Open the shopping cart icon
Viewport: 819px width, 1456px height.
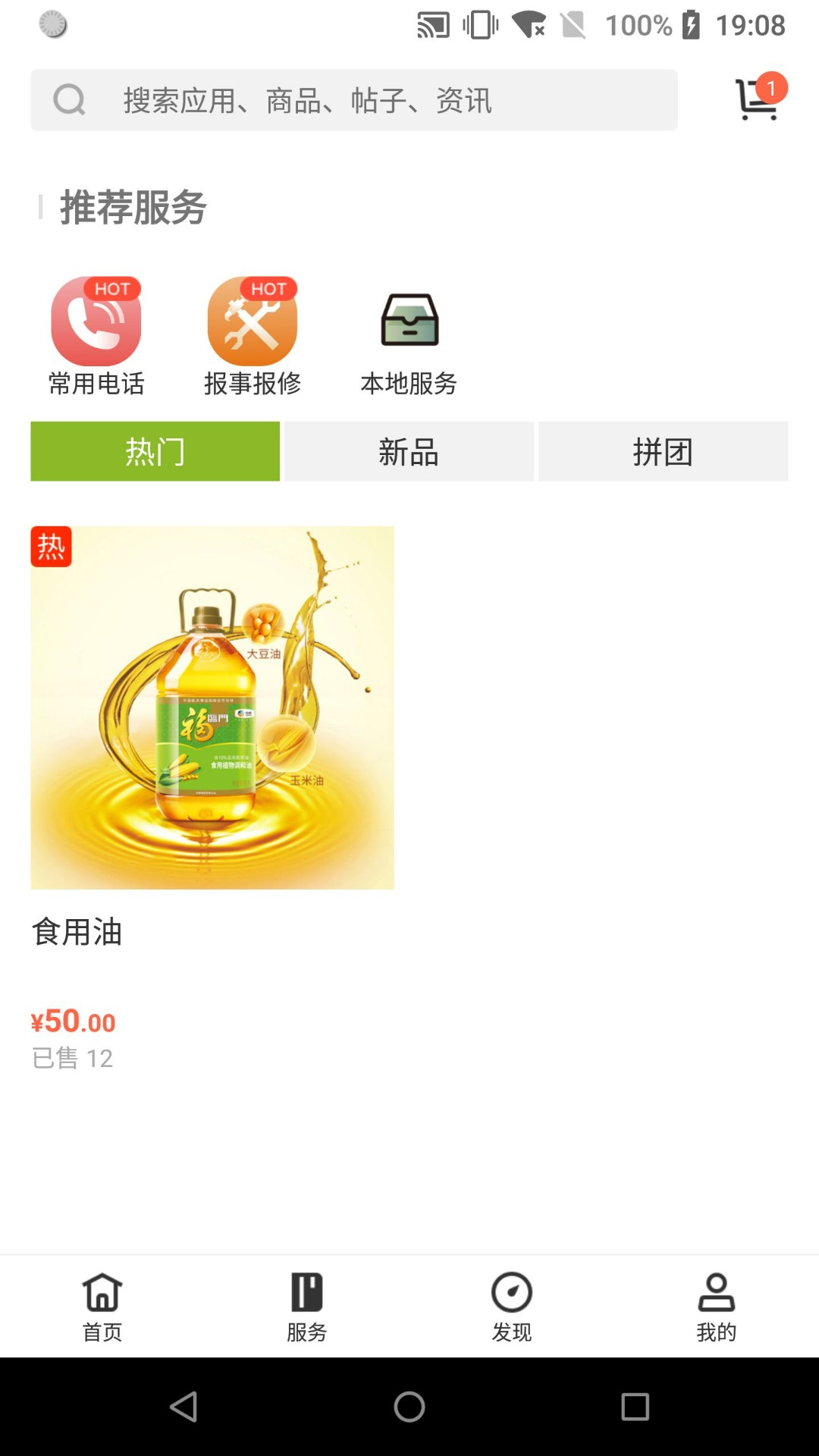[758, 99]
